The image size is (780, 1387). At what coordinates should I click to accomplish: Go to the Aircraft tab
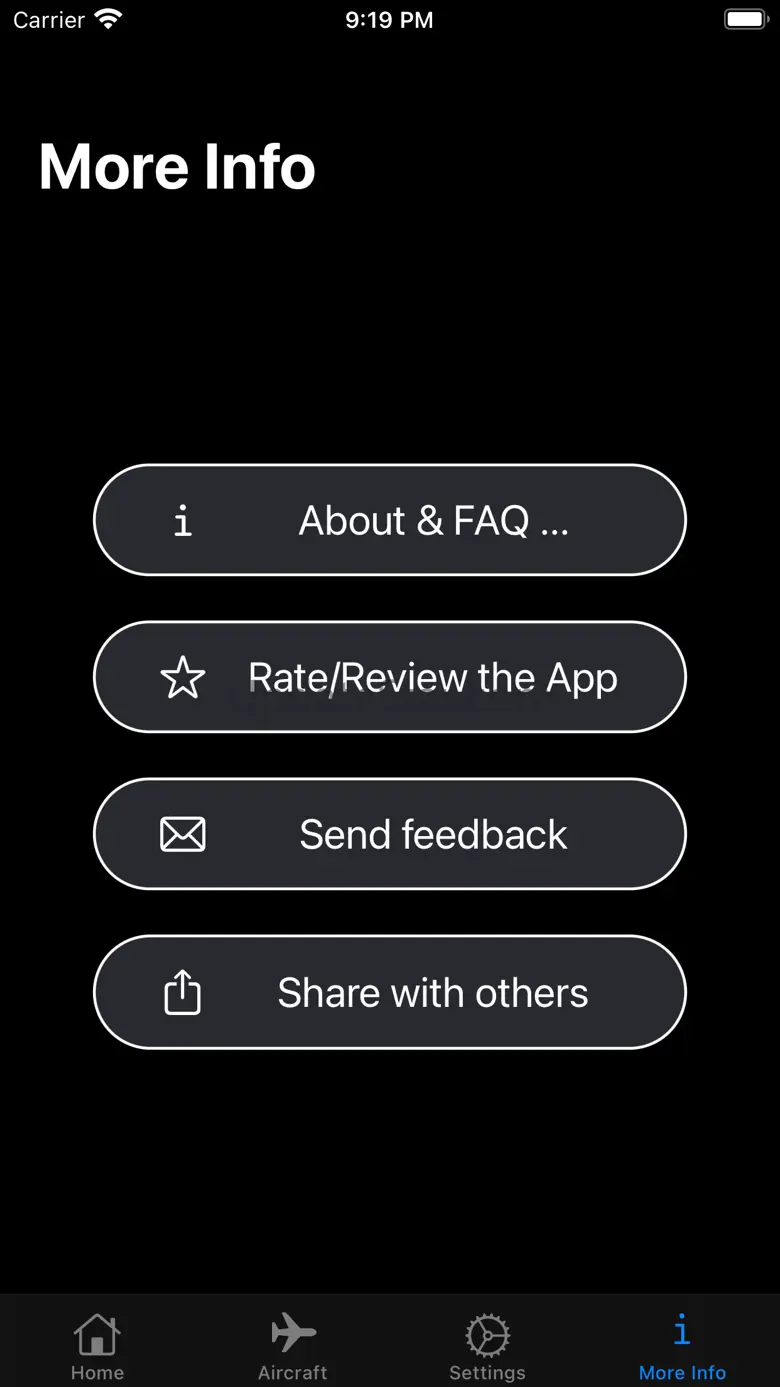(x=292, y=1346)
